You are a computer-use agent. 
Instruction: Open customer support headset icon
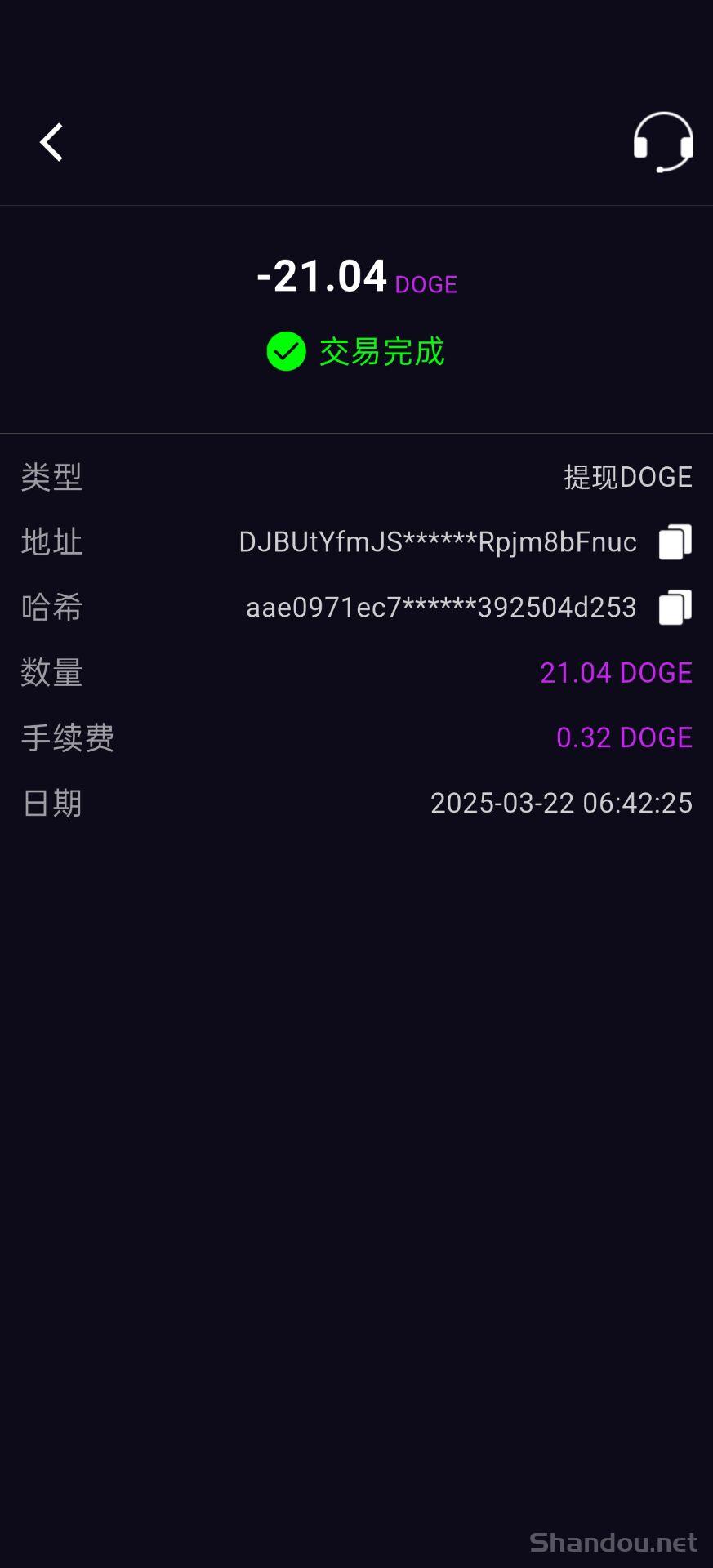(663, 142)
